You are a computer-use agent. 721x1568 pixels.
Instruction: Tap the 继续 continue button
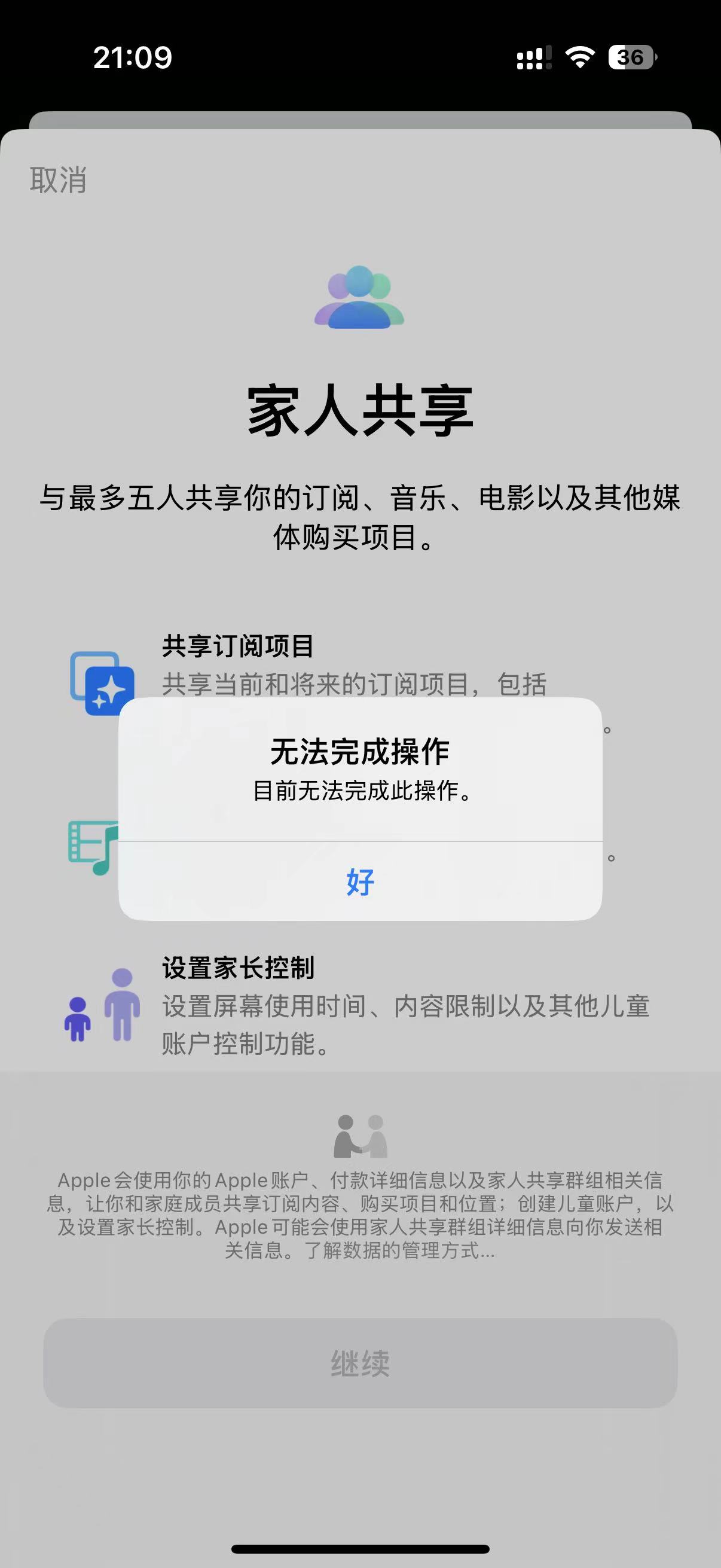[x=360, y=1363]
